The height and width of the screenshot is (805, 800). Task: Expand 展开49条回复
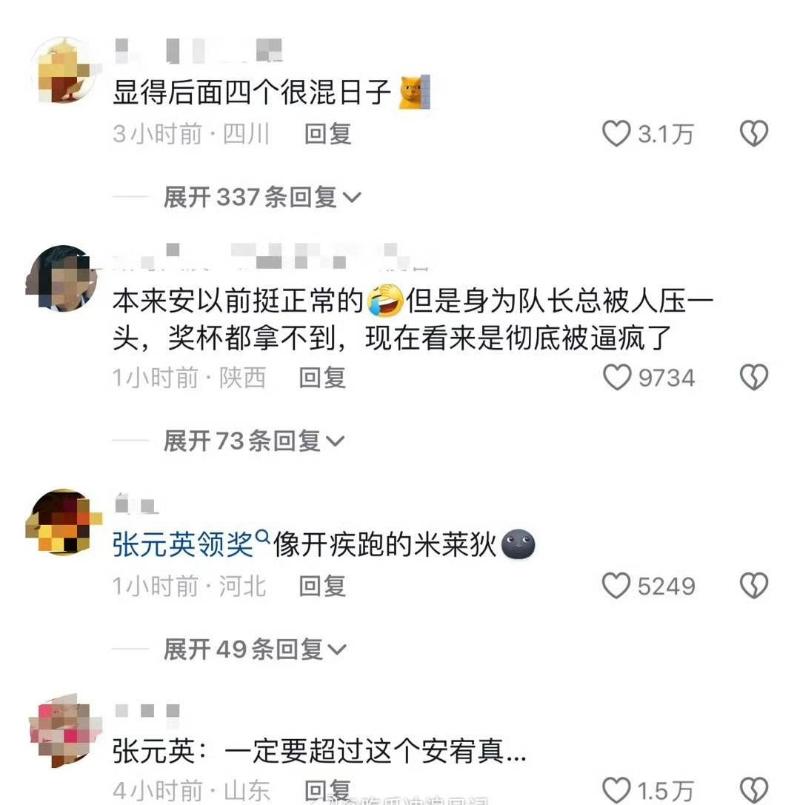[x=254, y=649]
